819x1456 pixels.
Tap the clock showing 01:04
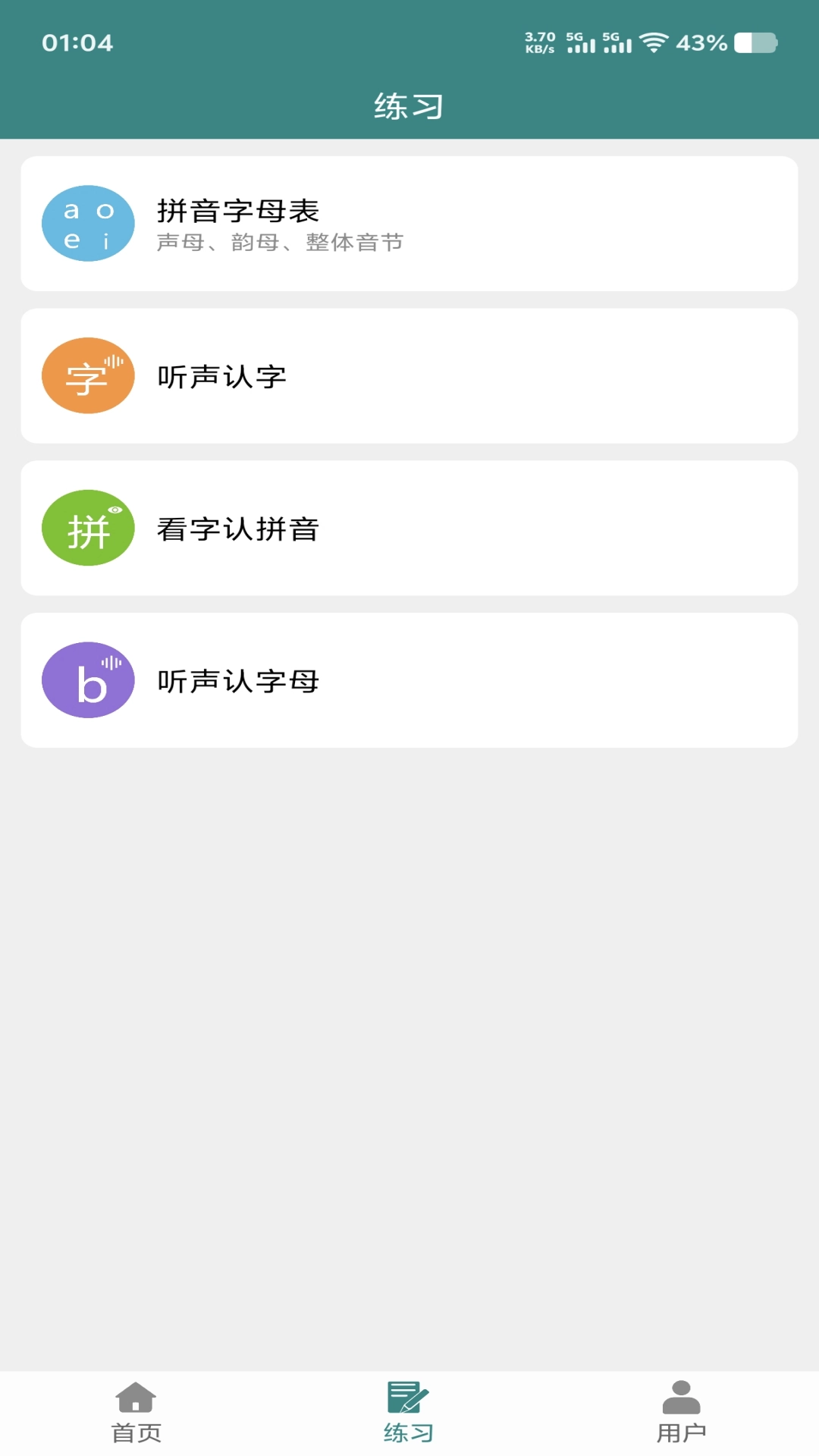click(75, 43)
